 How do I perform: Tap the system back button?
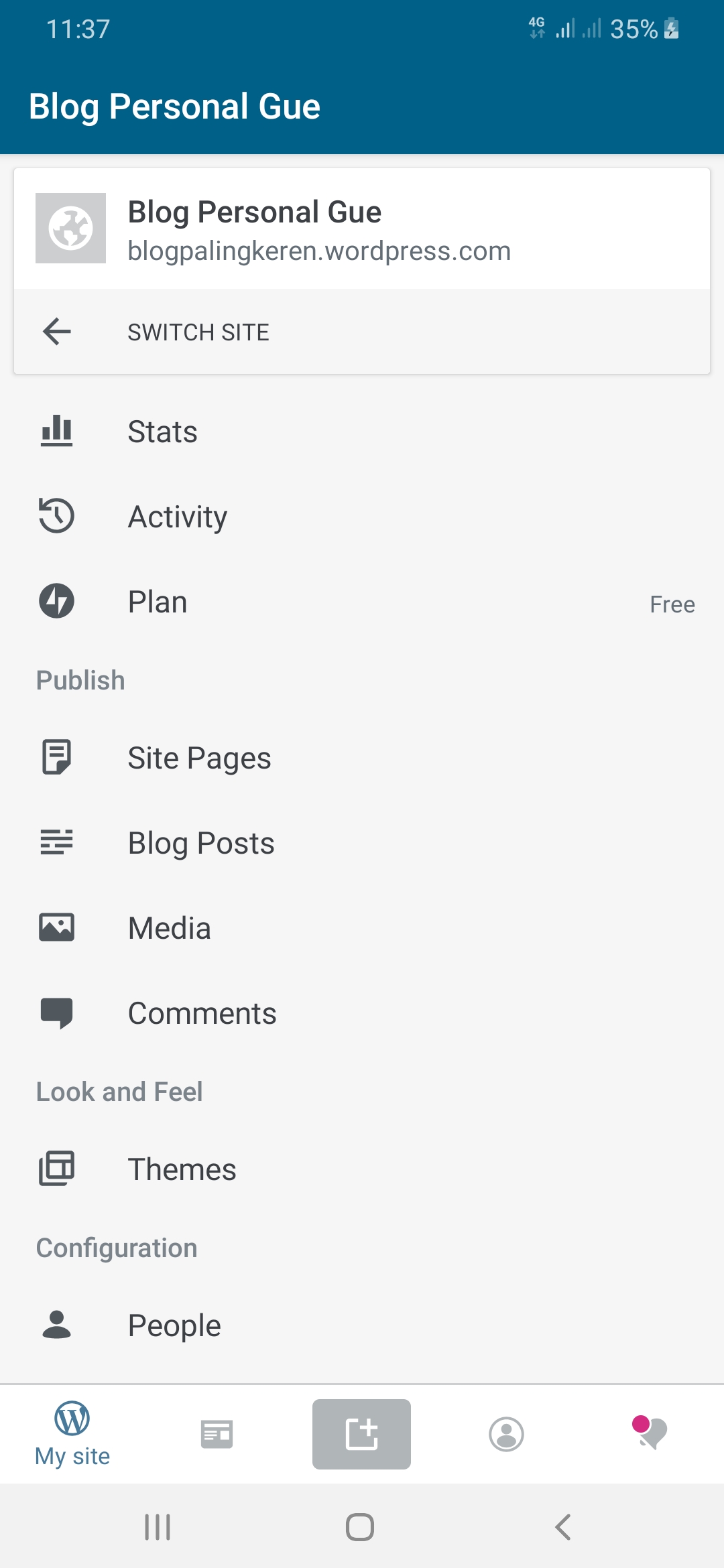563,1527
